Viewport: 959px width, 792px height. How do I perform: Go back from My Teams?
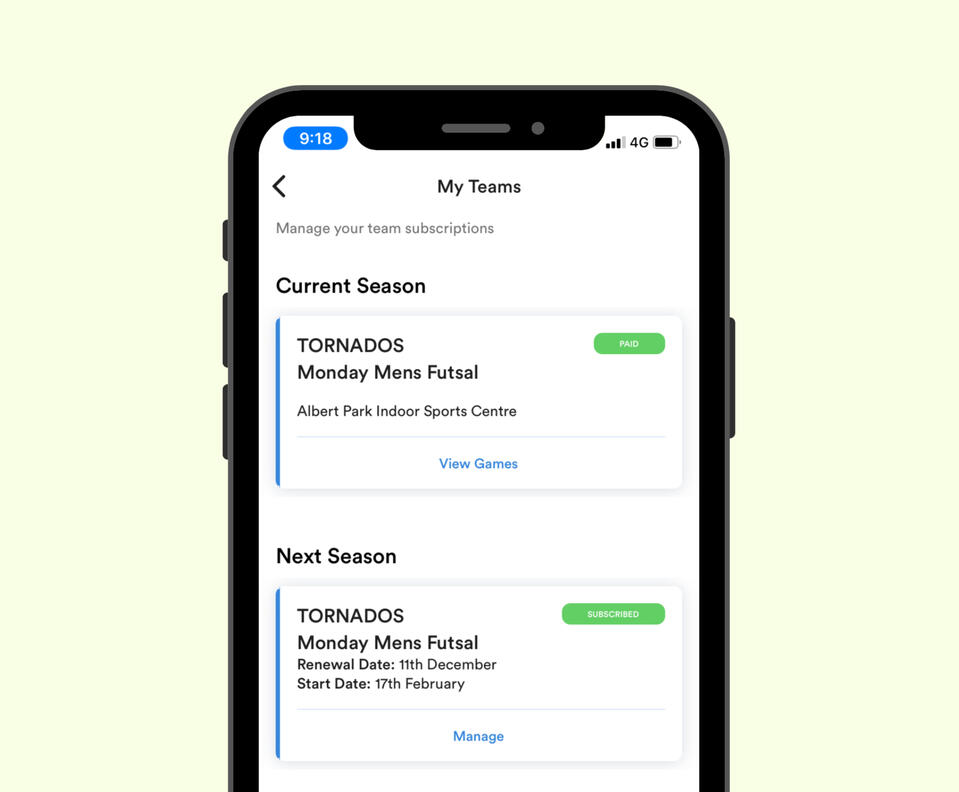point(280,186)
